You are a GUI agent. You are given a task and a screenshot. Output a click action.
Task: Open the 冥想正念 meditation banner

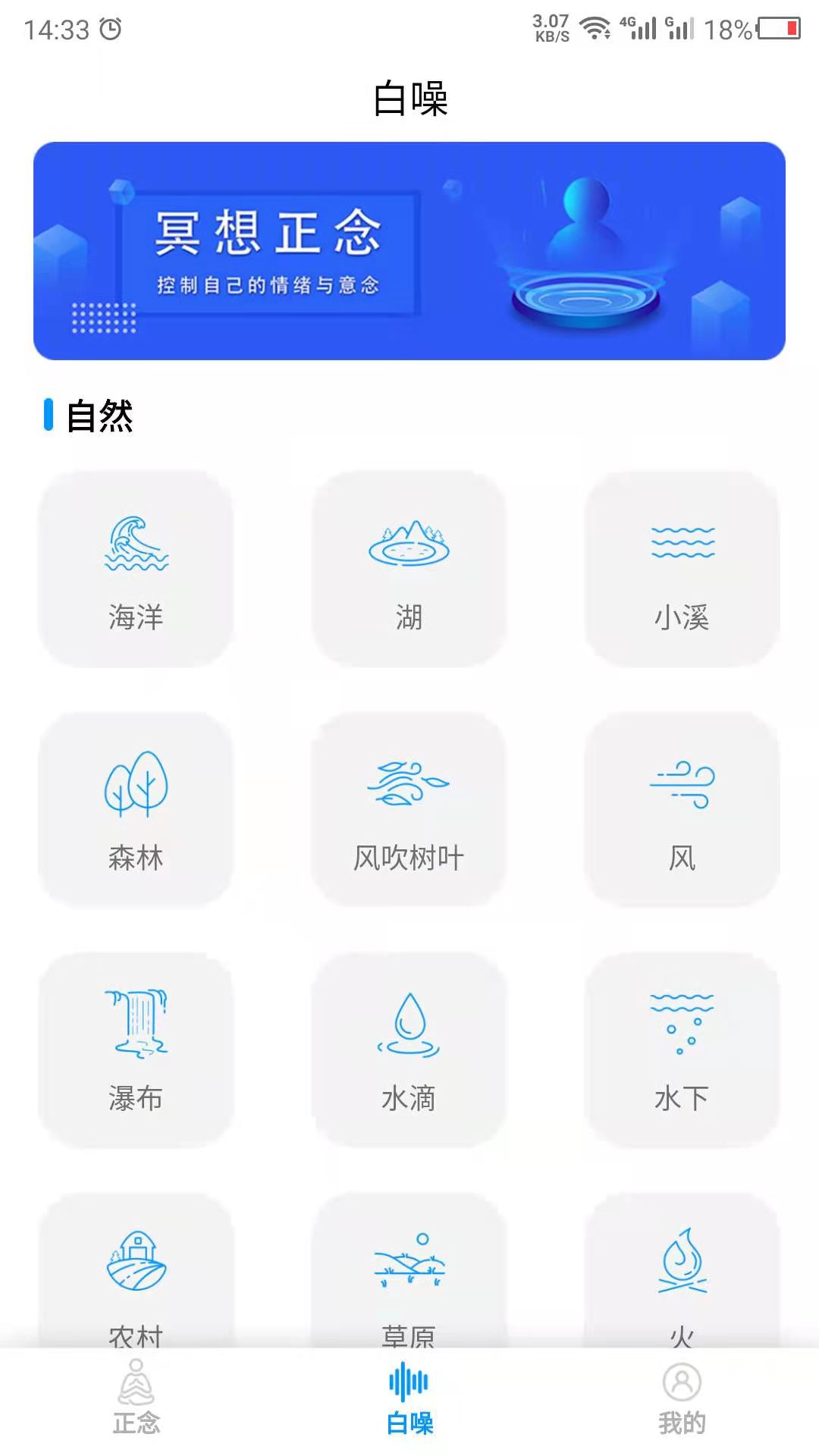coord(409,250)
